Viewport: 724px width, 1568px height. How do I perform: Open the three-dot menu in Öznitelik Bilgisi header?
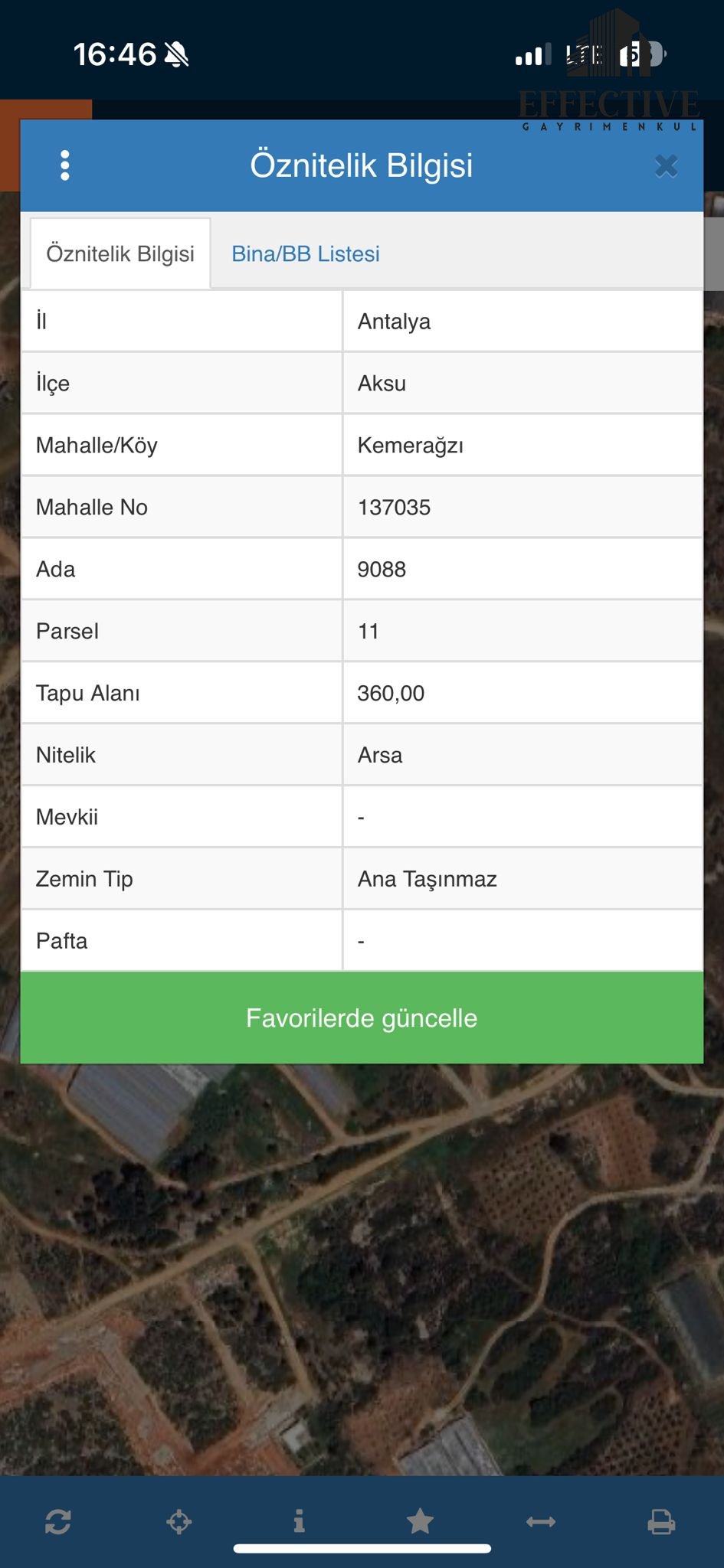coord(65,165)
